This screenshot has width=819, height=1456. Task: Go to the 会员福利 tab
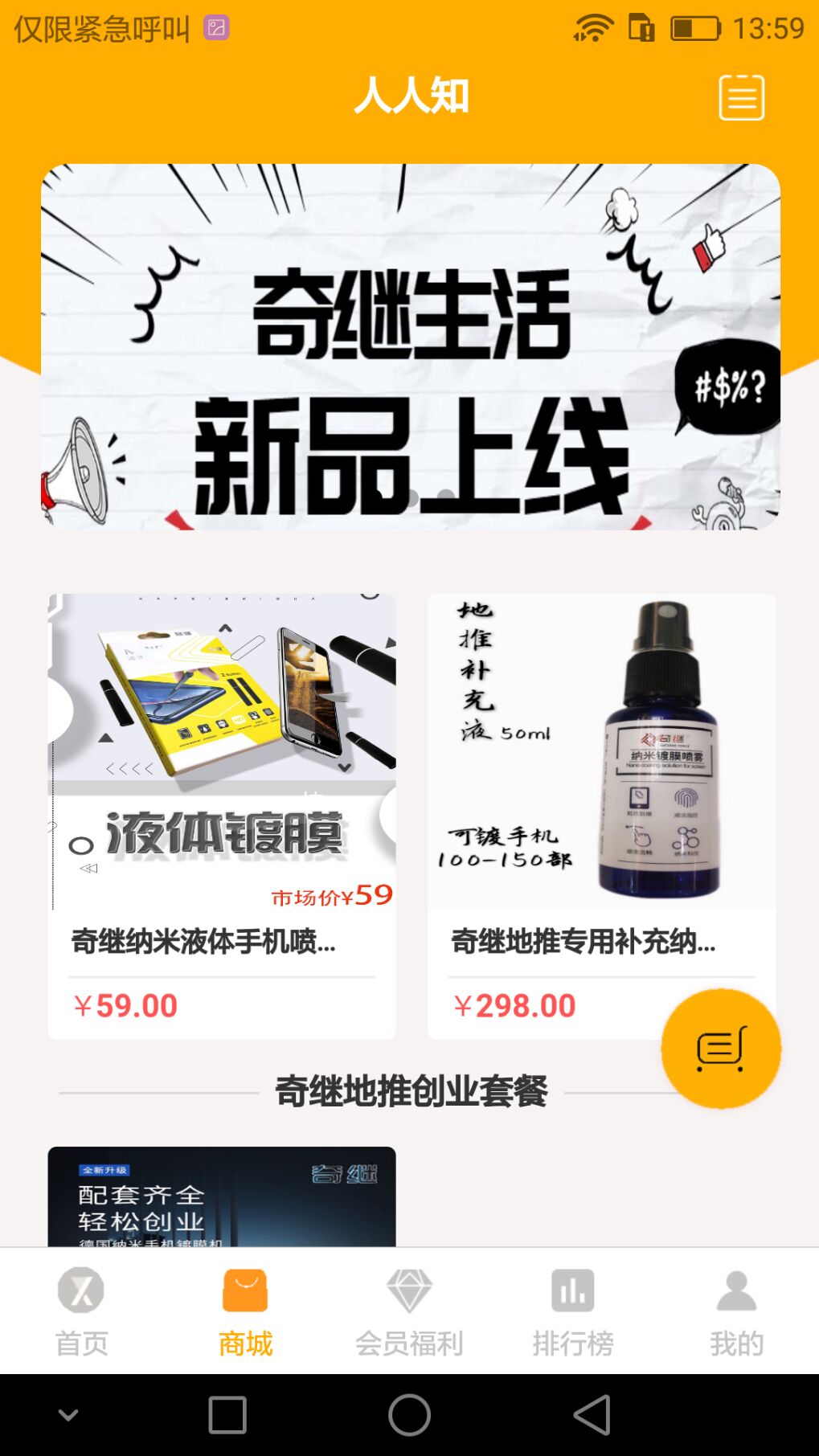click(x=409, y=1311)
